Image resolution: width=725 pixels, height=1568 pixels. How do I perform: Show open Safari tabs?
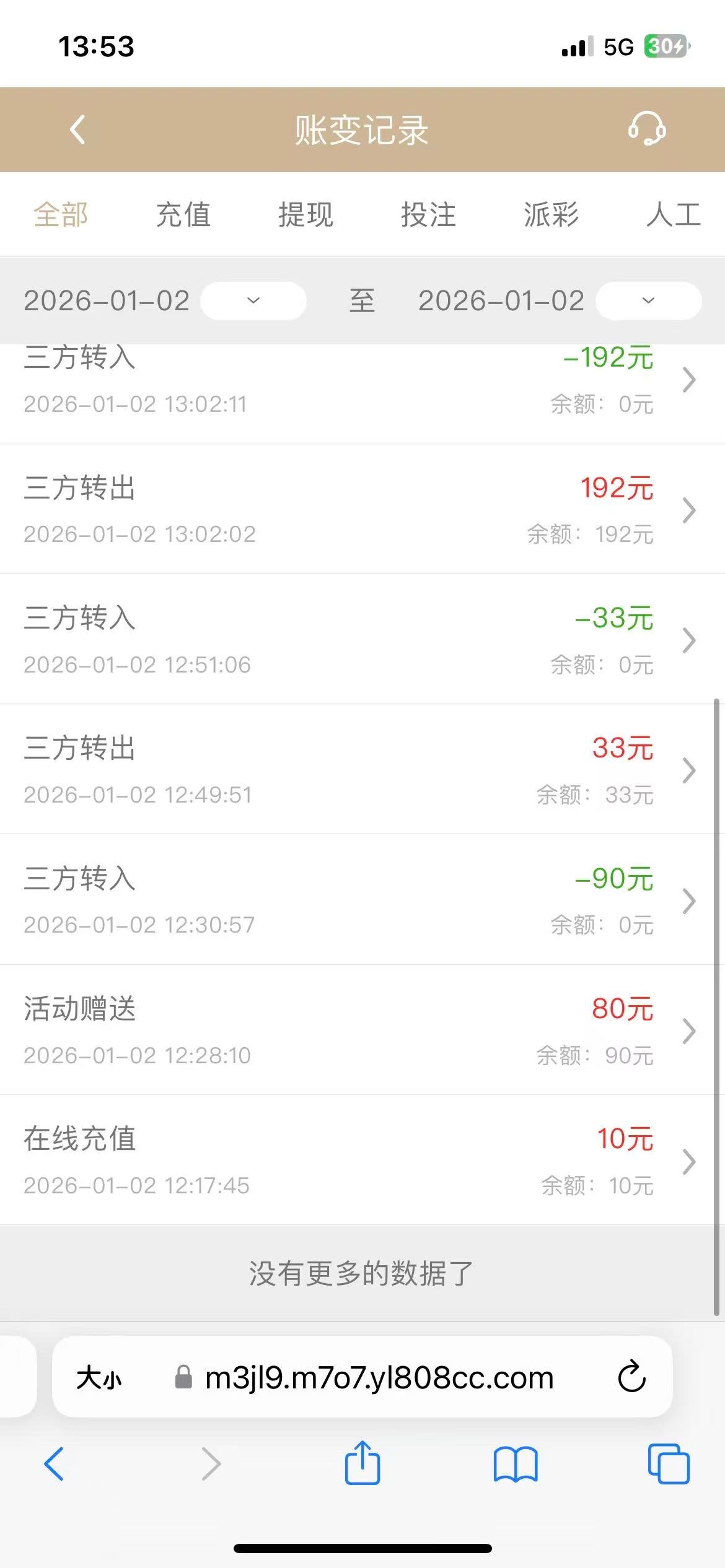669,1465
